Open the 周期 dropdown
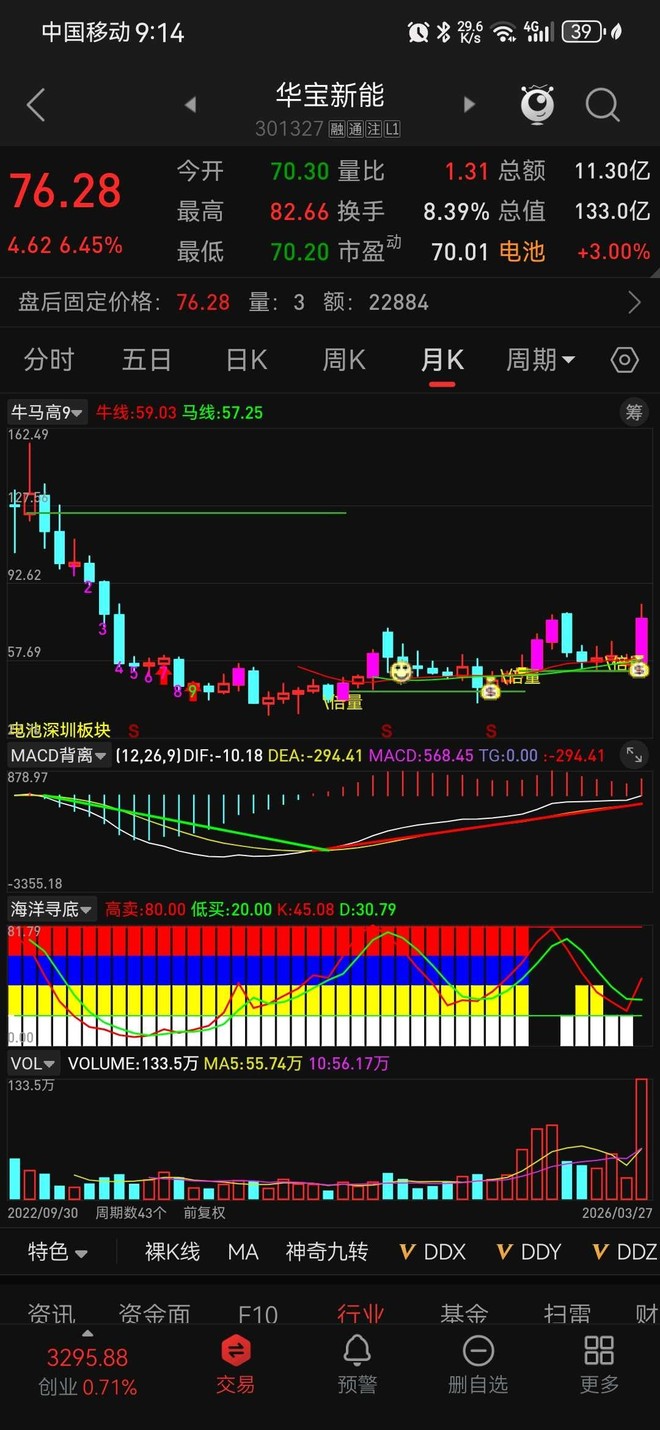Viewport: 660px width, 1430px height. pyautogui.click(x=540, y=360)
